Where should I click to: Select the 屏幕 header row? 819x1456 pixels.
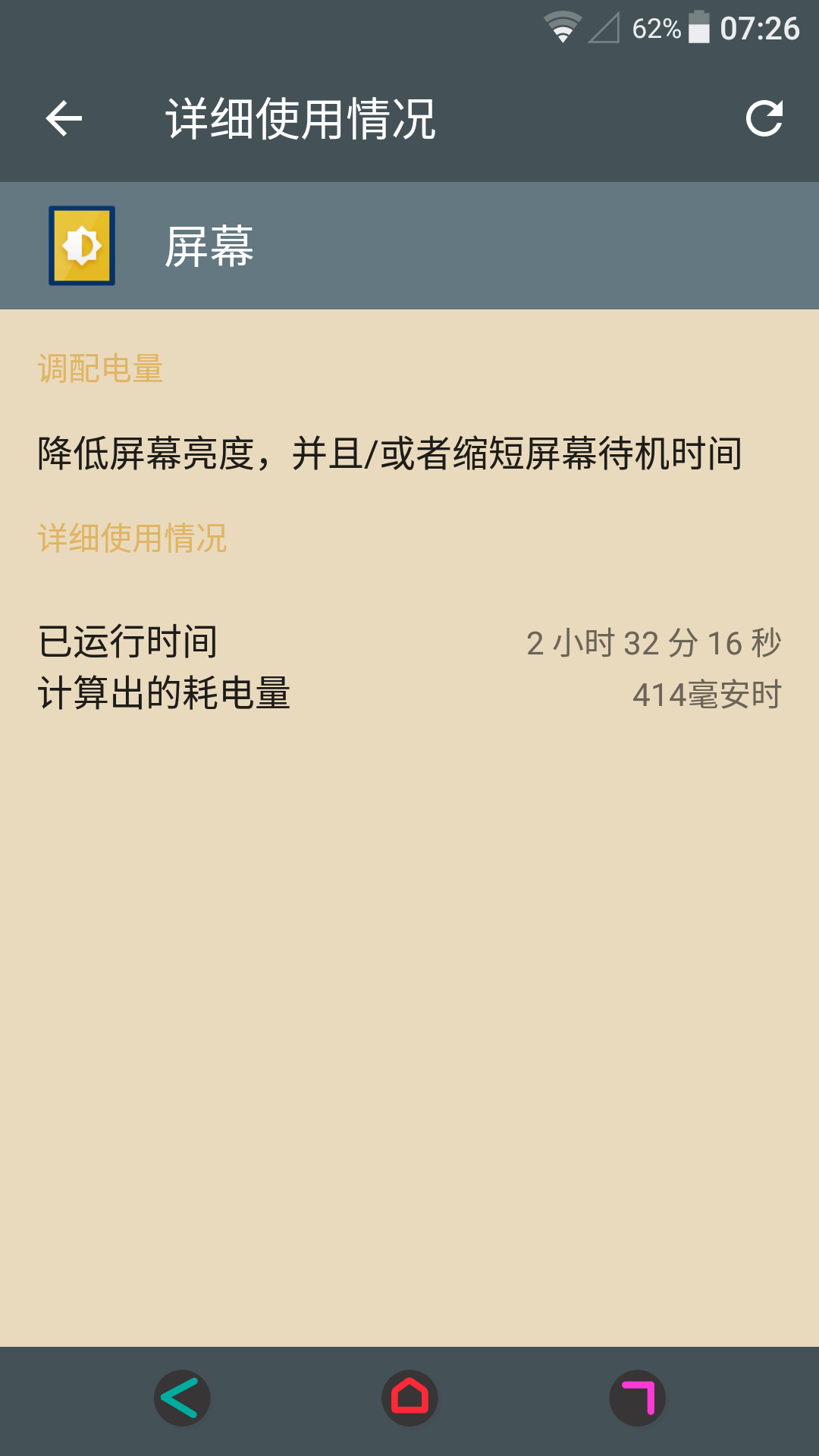[409, 244]
